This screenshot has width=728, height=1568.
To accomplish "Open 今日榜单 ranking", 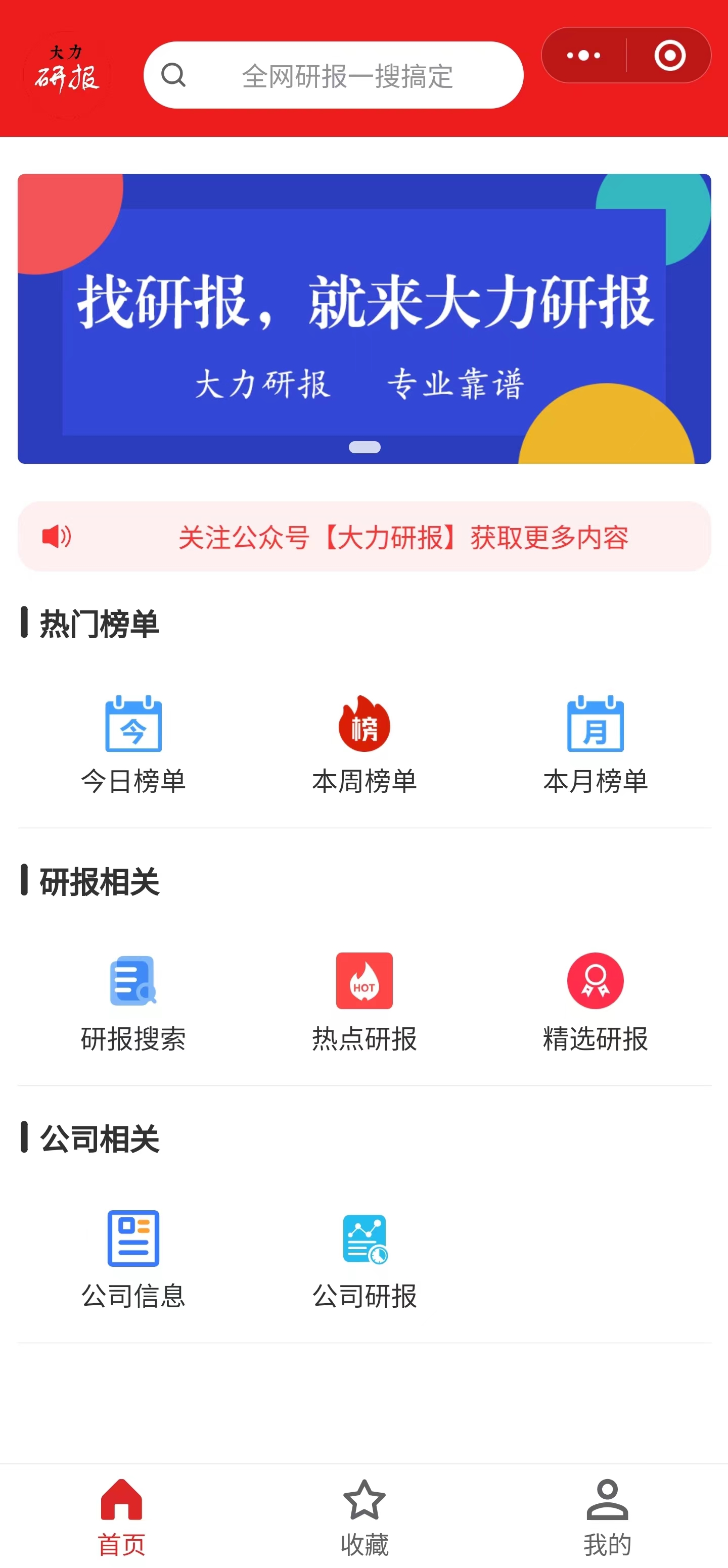I will tap(133, 744).
